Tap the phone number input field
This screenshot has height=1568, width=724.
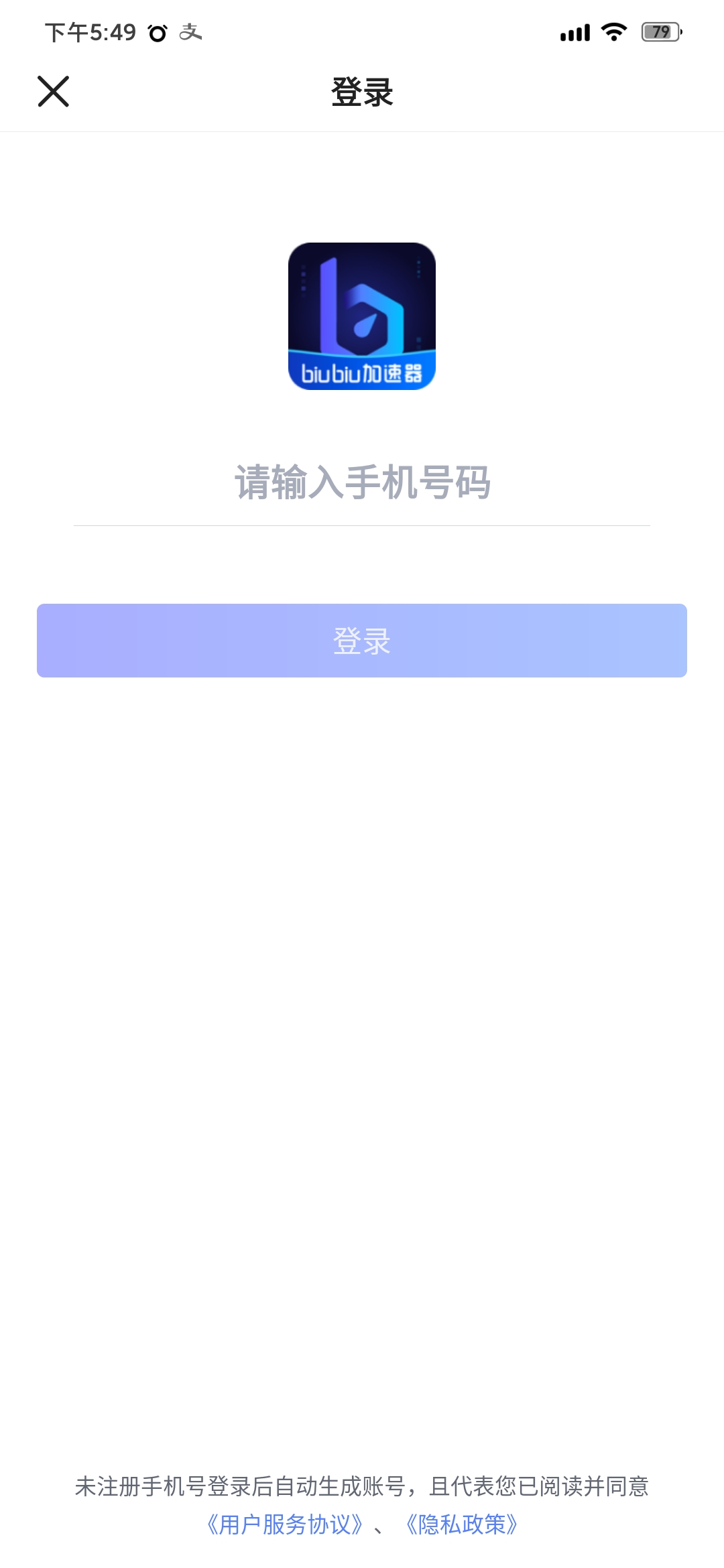(x=362, y=482)
